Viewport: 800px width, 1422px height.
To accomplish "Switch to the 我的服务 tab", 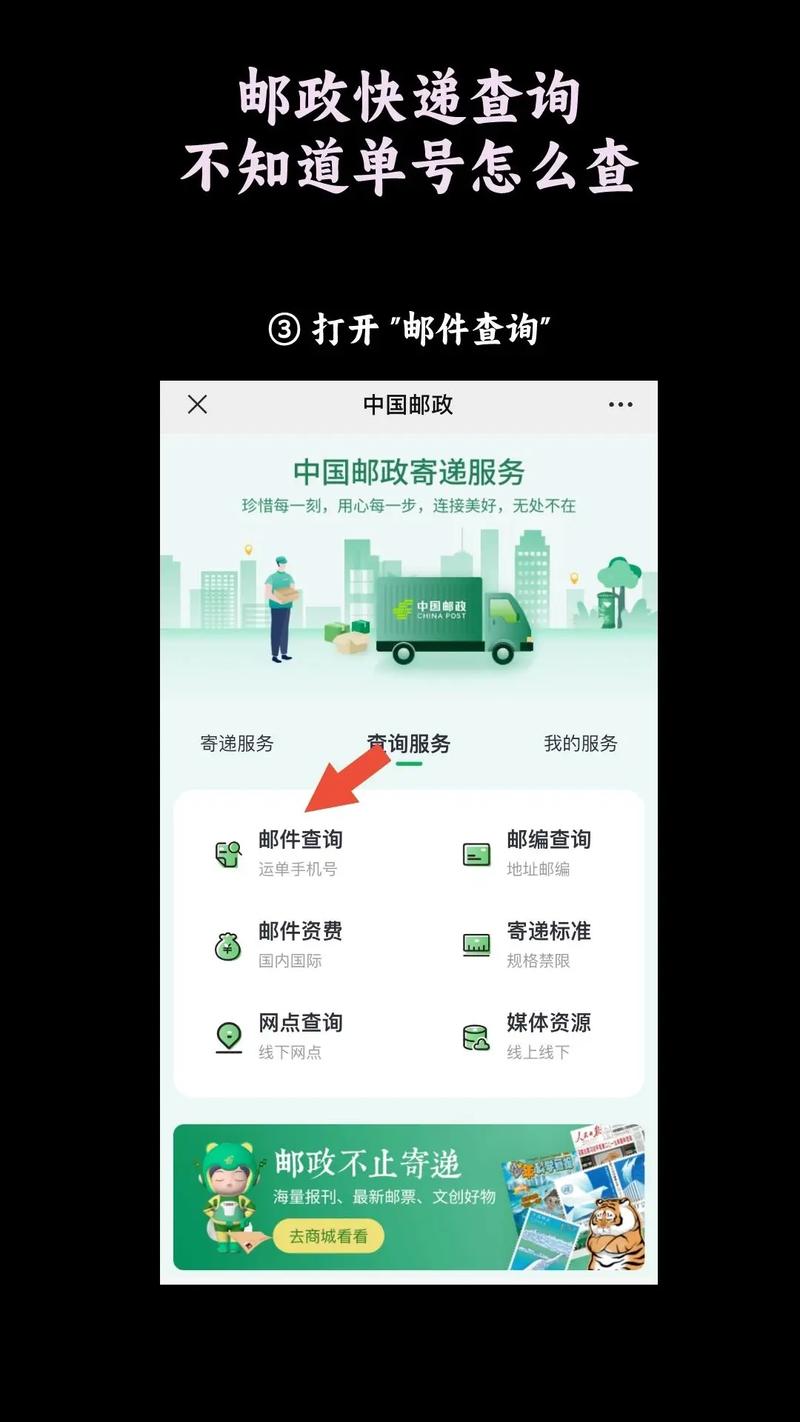I will point(582,744).
